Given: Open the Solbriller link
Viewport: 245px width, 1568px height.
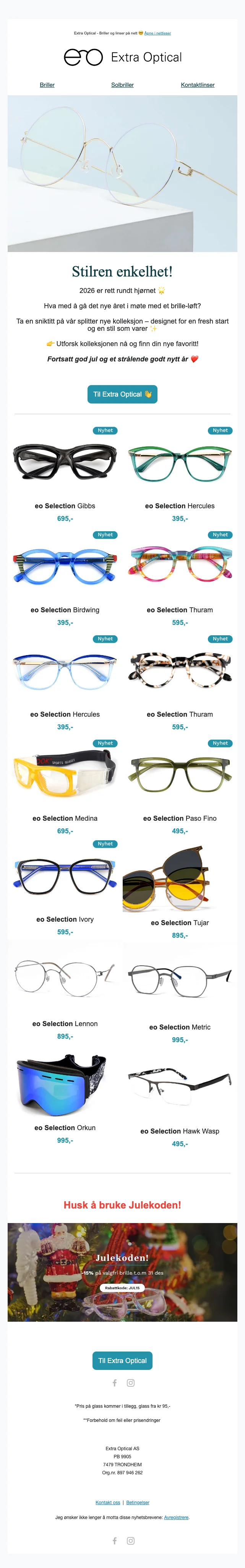Looking at the screenshot, I should (x=122, y=85).
